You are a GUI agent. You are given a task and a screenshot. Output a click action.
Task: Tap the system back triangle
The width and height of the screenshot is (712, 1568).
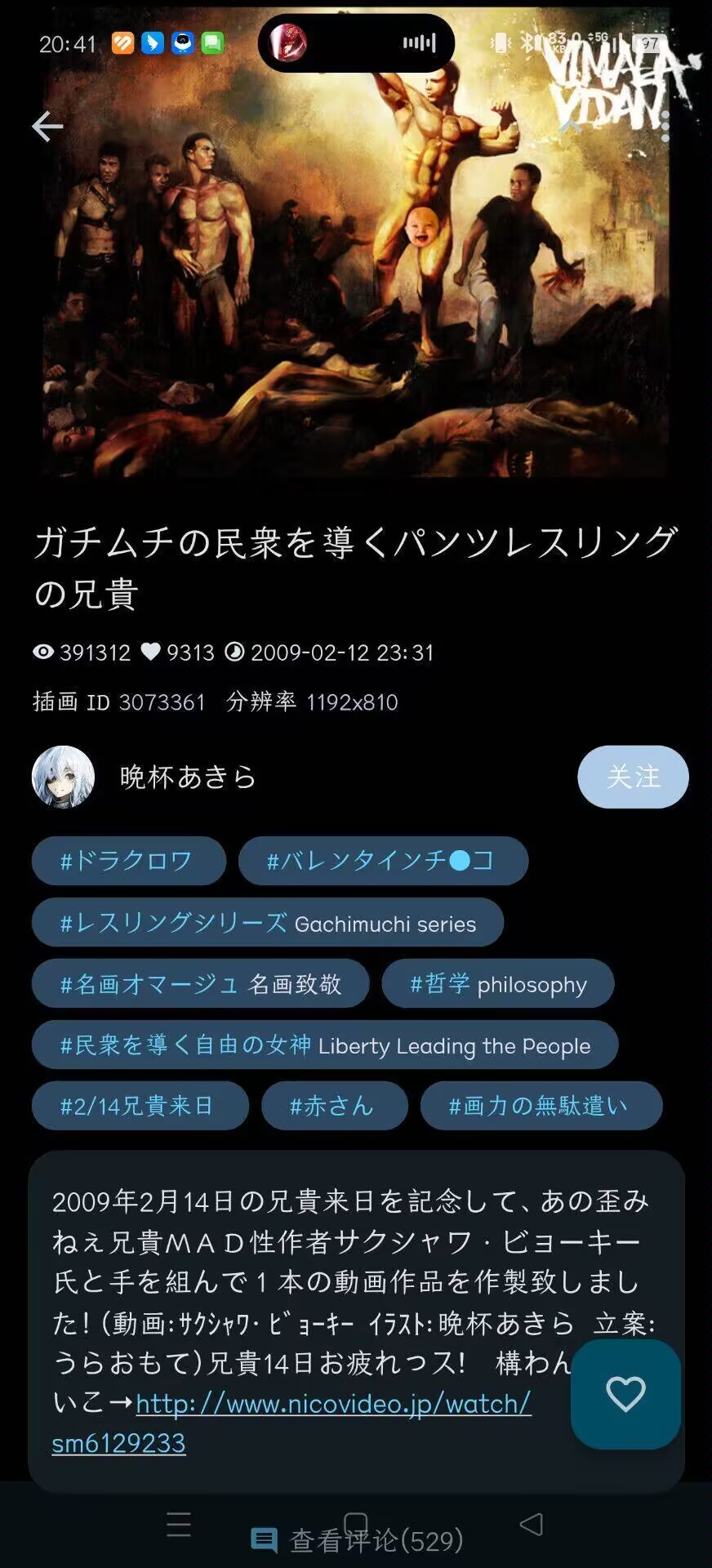[532, 1524]
